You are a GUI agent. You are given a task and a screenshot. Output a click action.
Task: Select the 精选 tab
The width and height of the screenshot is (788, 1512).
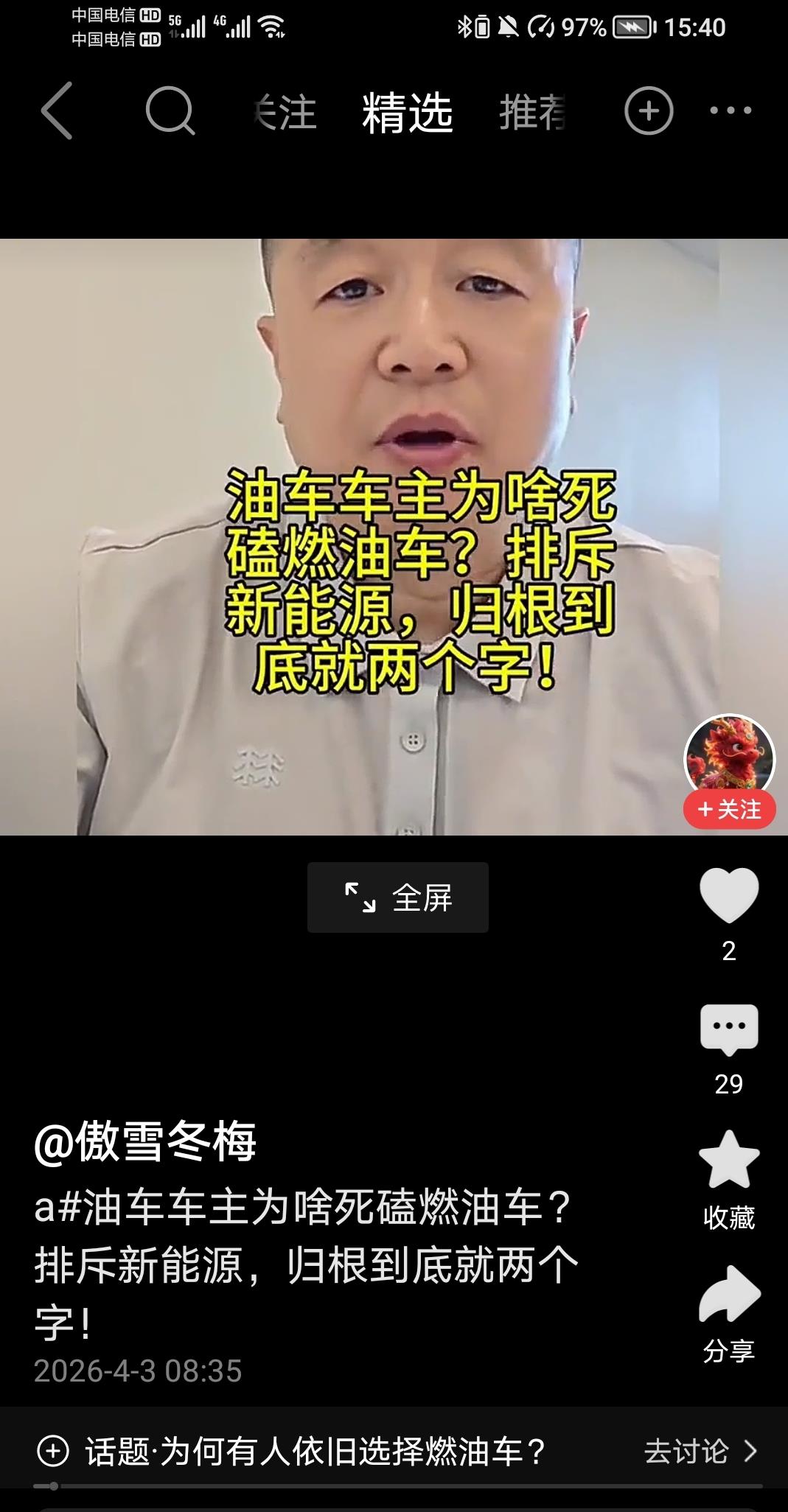point(407,113)
